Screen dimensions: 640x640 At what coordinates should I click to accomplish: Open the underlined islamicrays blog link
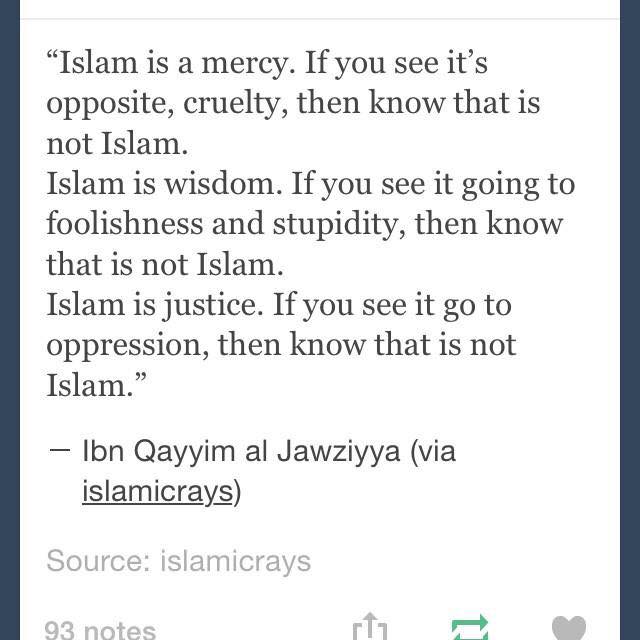pos(158,492)
